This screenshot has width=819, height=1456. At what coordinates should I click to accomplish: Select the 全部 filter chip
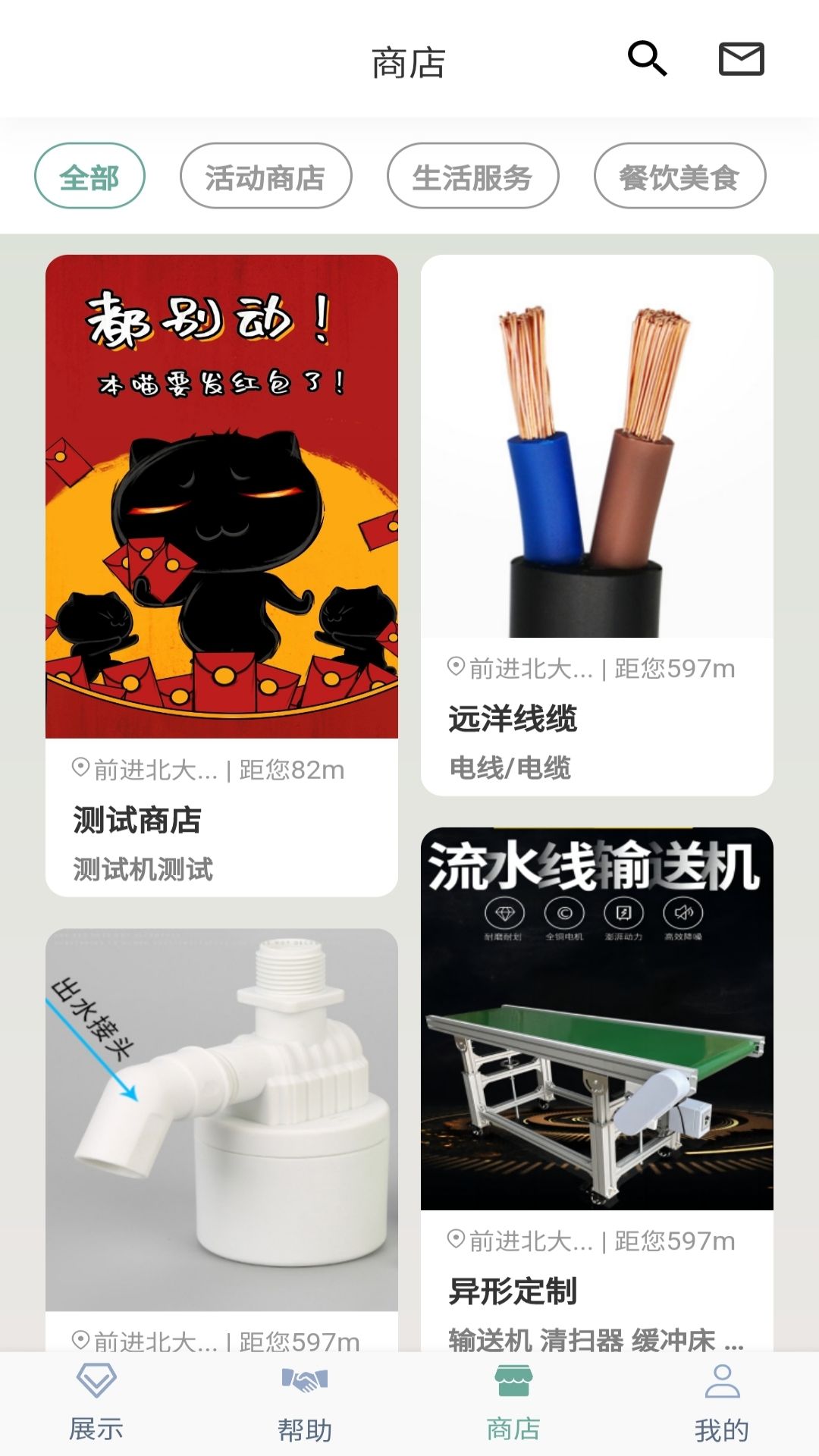tap(89, 176)
